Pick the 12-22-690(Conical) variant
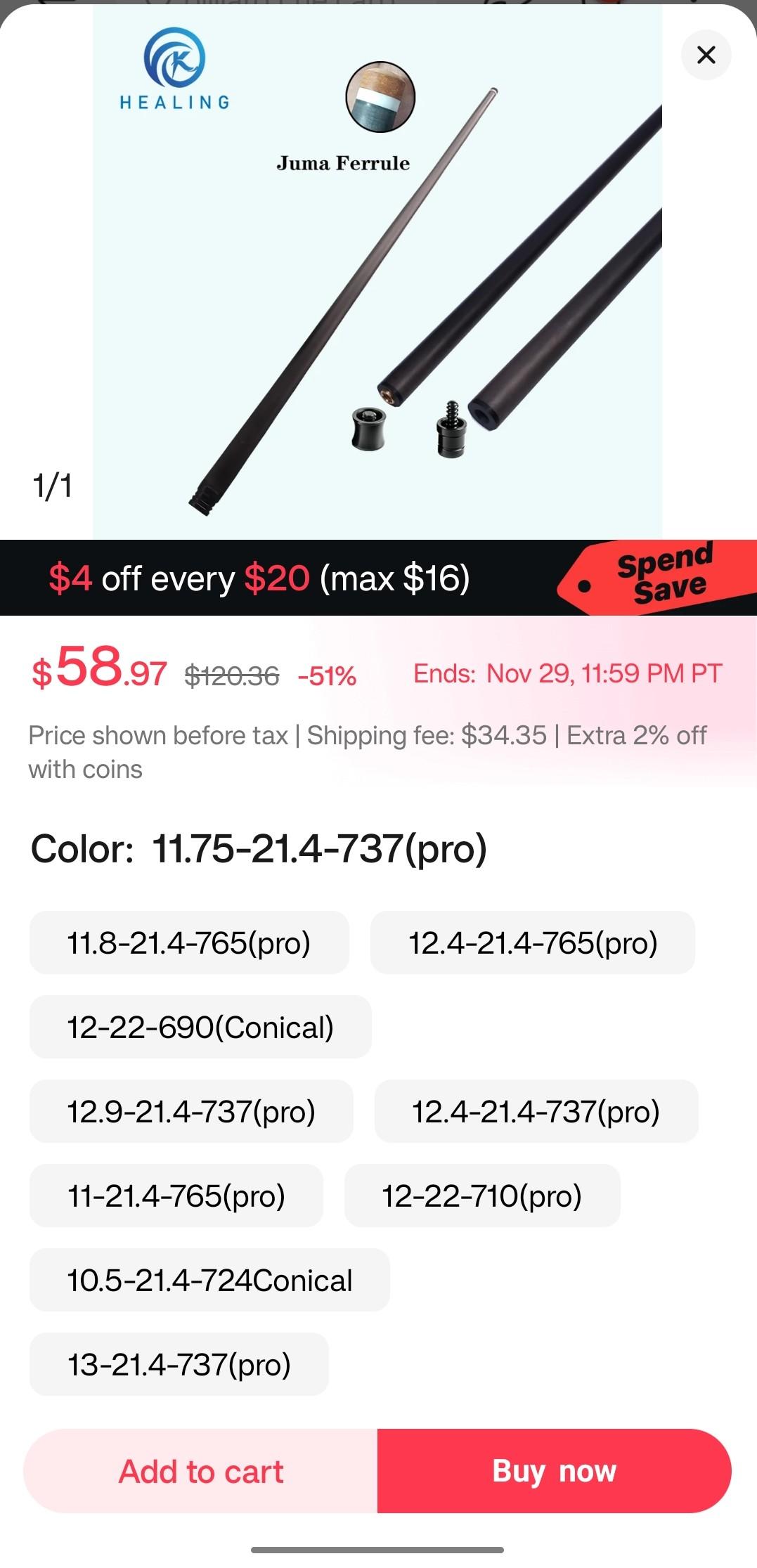This screenshot has width=757, height=1568. (200, 1027)
